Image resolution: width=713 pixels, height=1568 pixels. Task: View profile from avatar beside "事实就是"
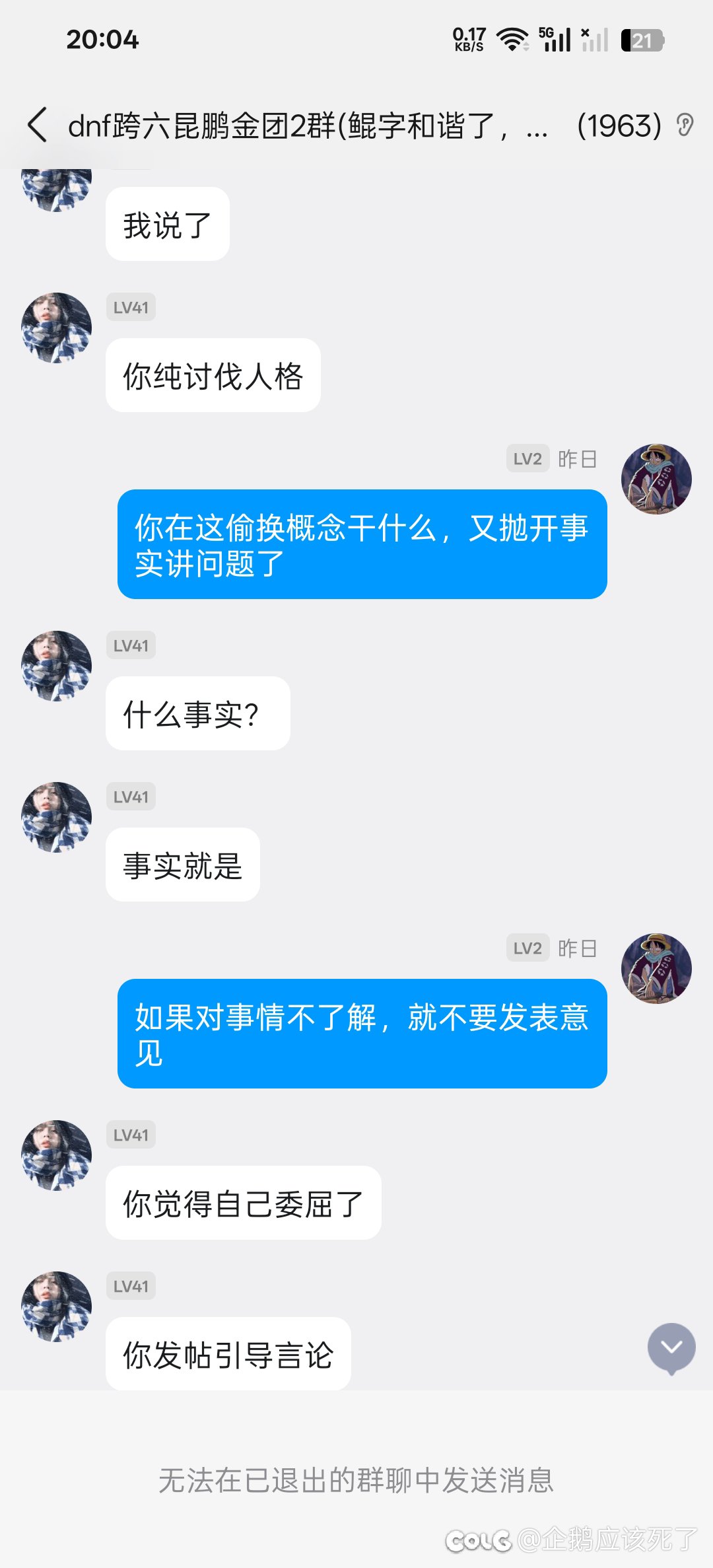pyautogui.click(x=57, y=817)
